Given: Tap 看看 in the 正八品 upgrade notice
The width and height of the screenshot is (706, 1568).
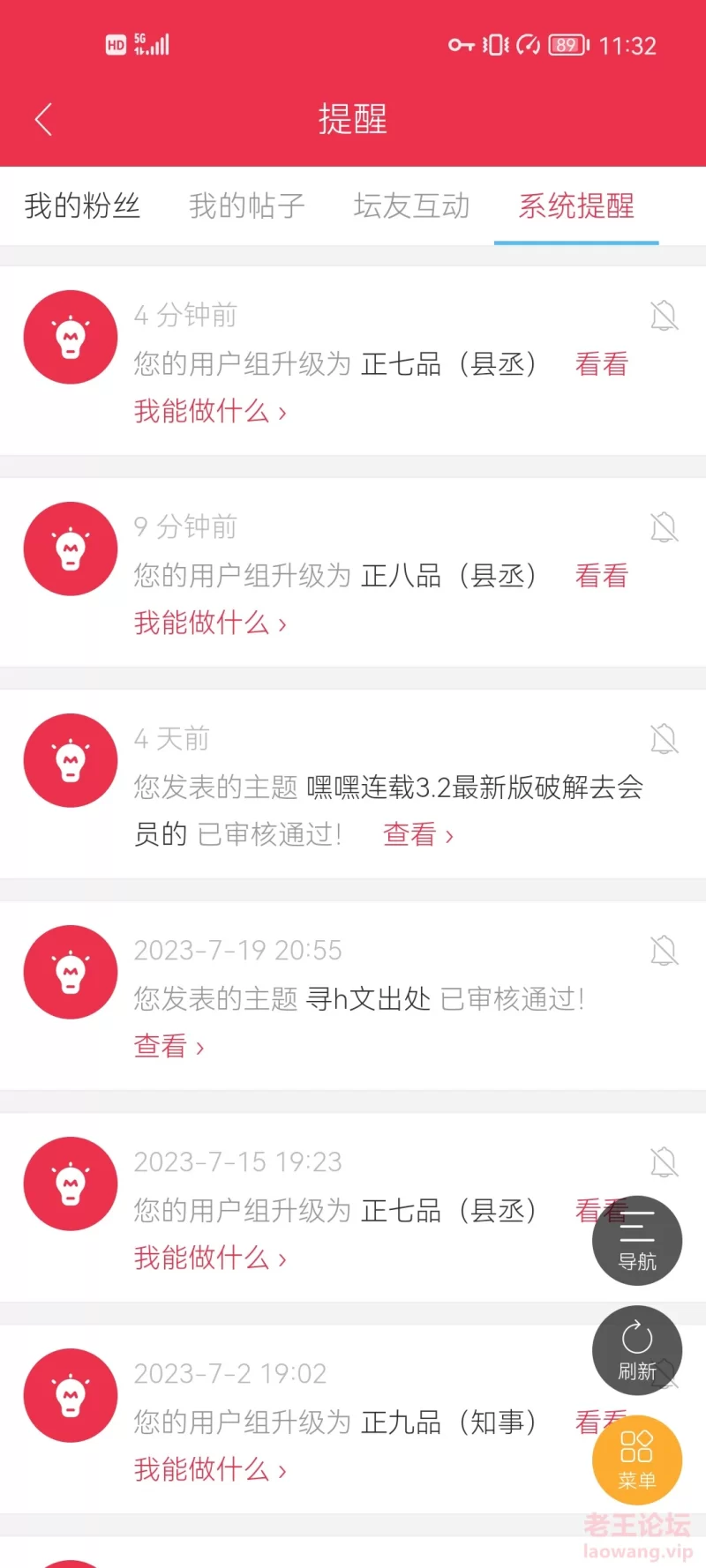Looking at the screenshot, I should pos(602,575).
